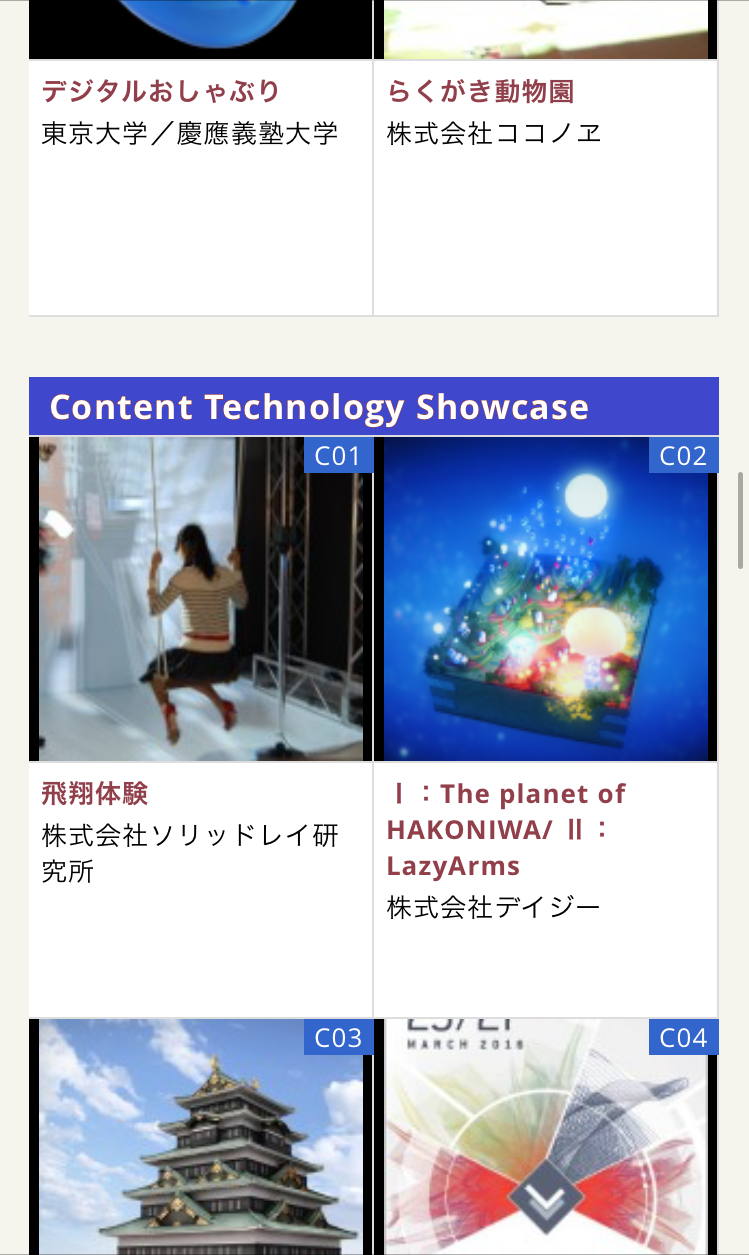View the C03 castle exhibit
The image size is (749, 1255).
pos(201,1137)
